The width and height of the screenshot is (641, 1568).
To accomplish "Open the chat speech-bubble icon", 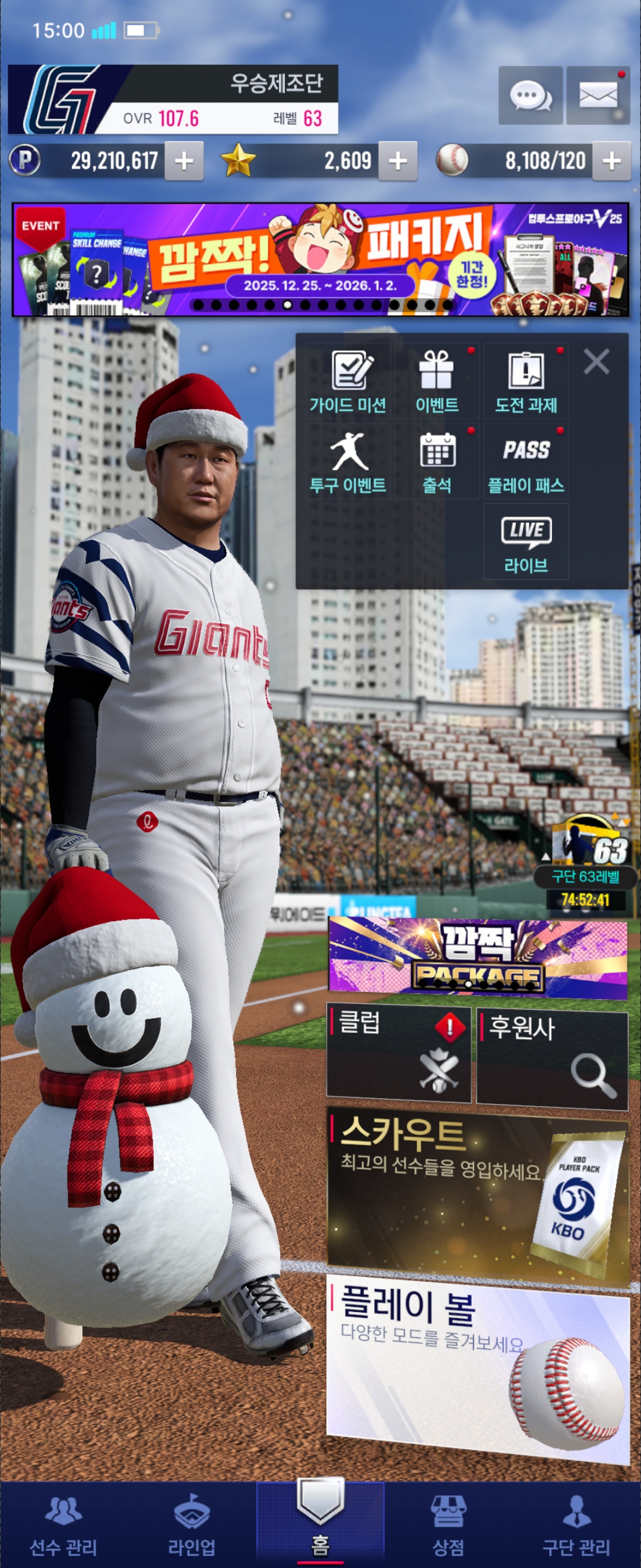I will pos(529,96).
